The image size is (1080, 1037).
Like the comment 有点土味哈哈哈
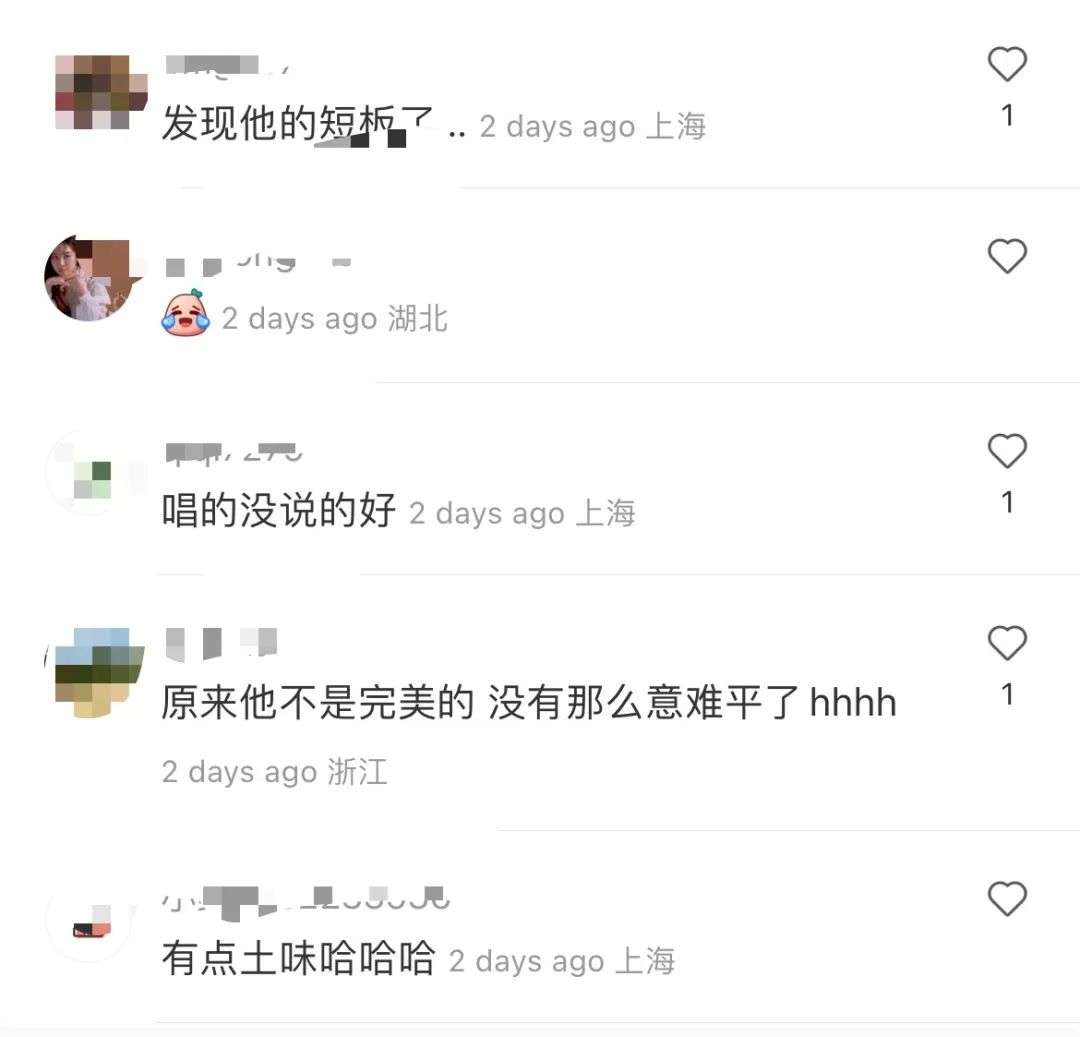point(1007,899)
